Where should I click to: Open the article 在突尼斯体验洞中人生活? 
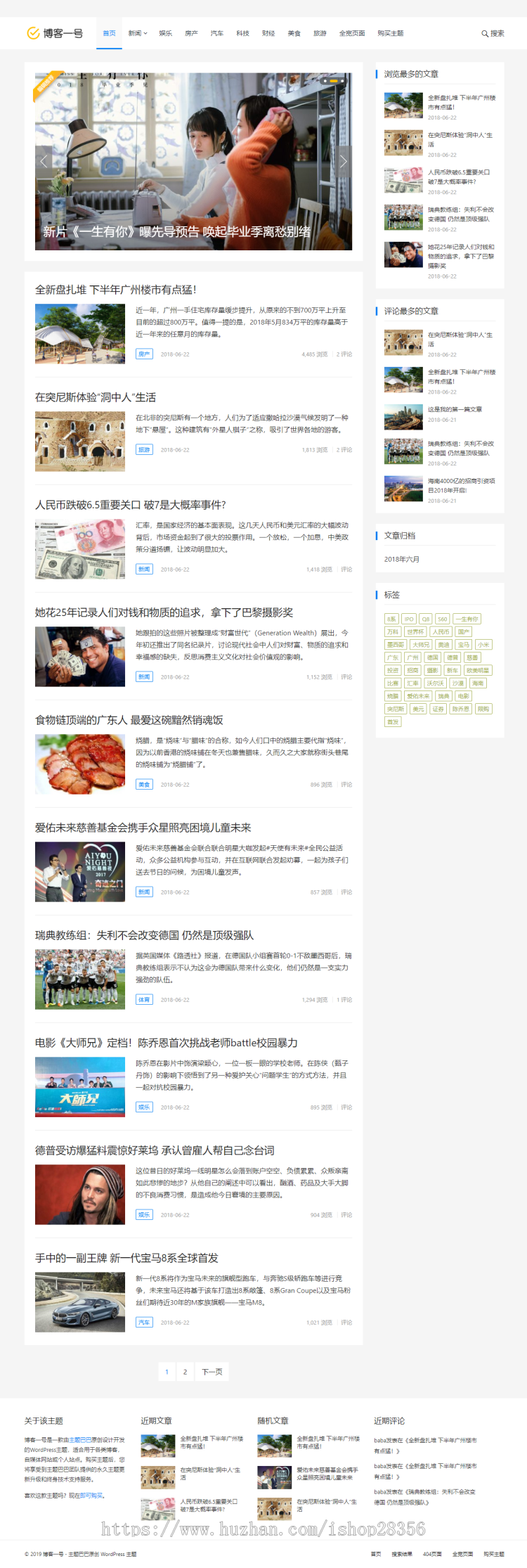pos(96,397)
